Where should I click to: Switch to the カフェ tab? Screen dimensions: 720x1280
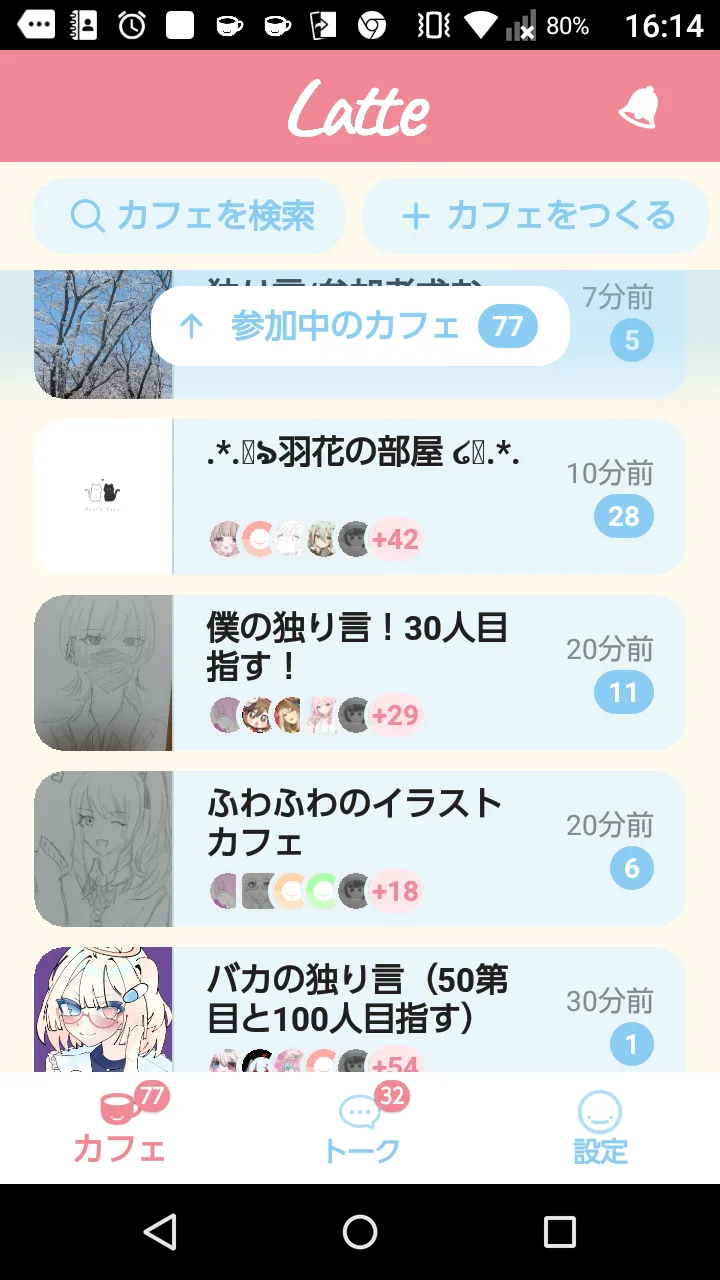click(x=120, y=1128)
